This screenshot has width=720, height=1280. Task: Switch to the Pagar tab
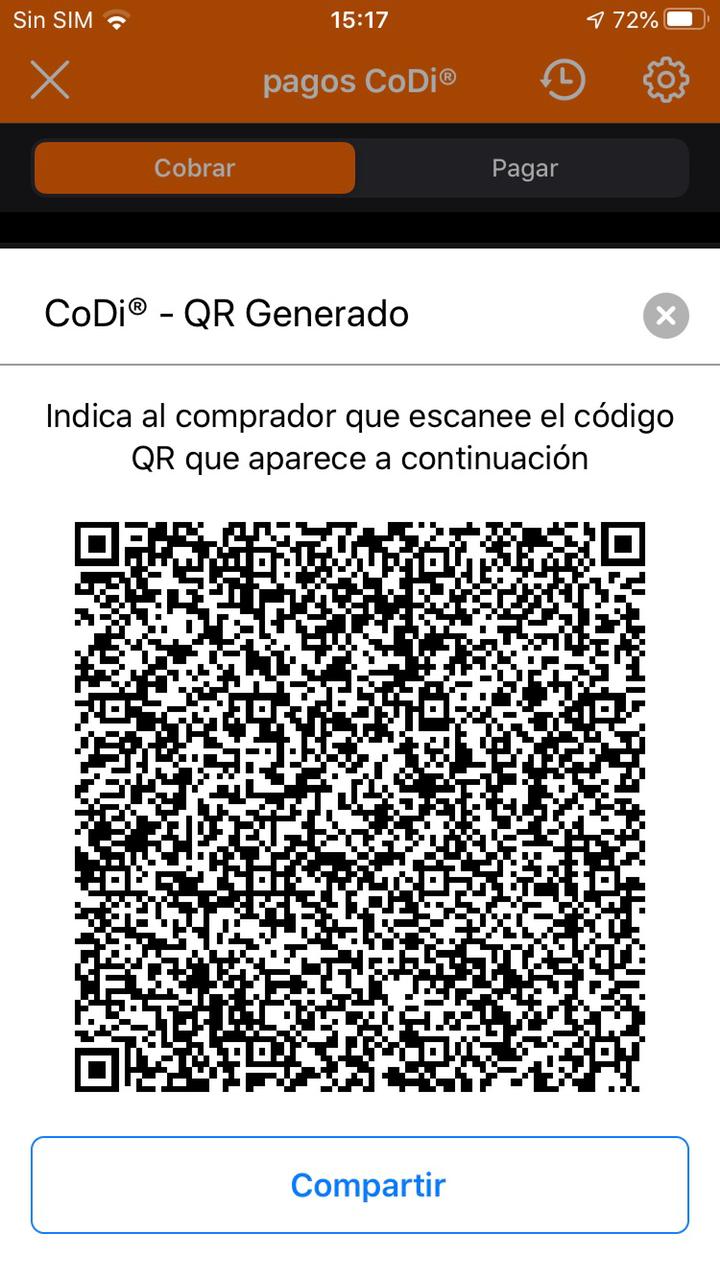coord(524,168)
